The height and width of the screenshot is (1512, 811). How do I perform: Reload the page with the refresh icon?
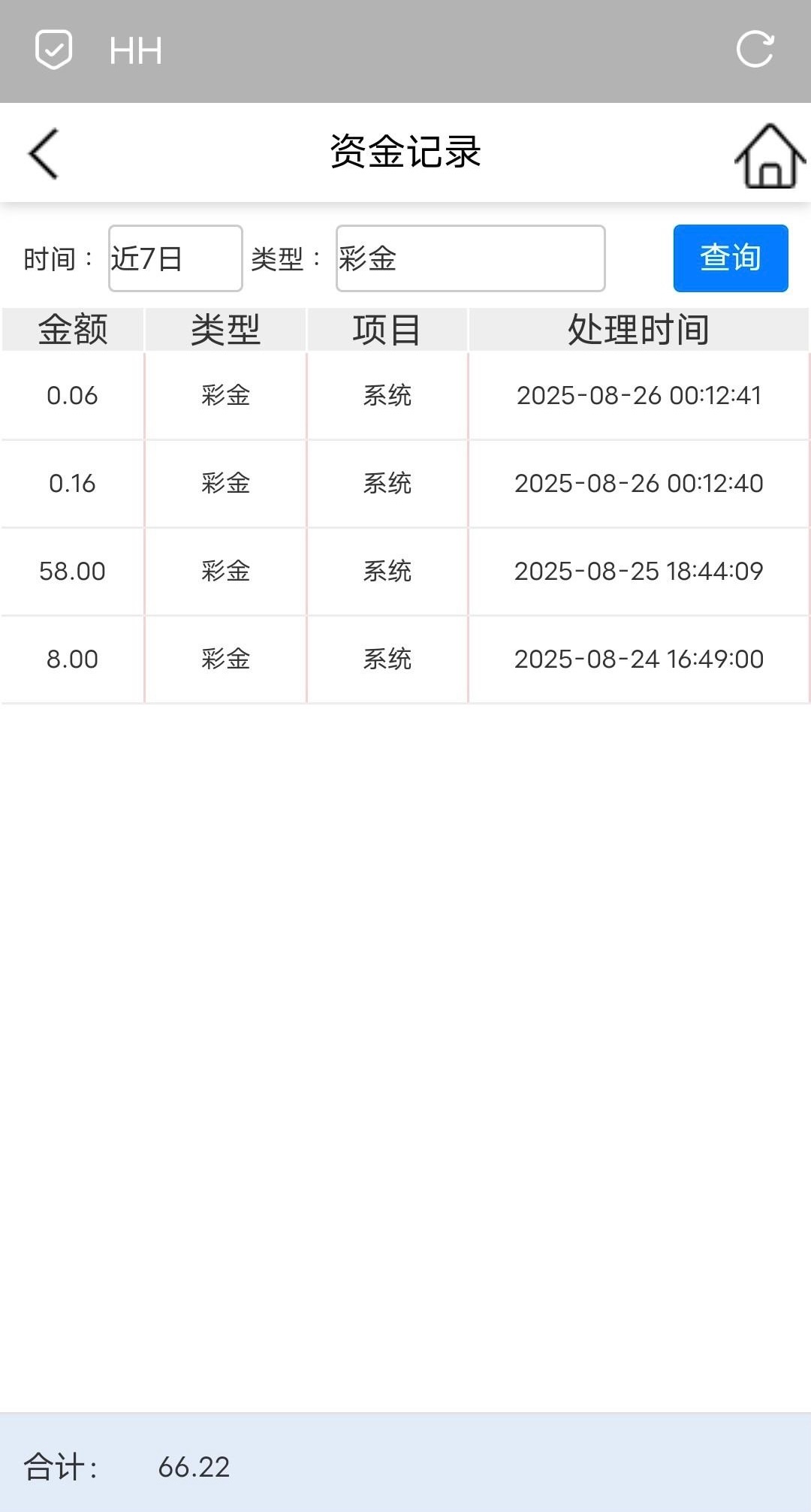755,50
